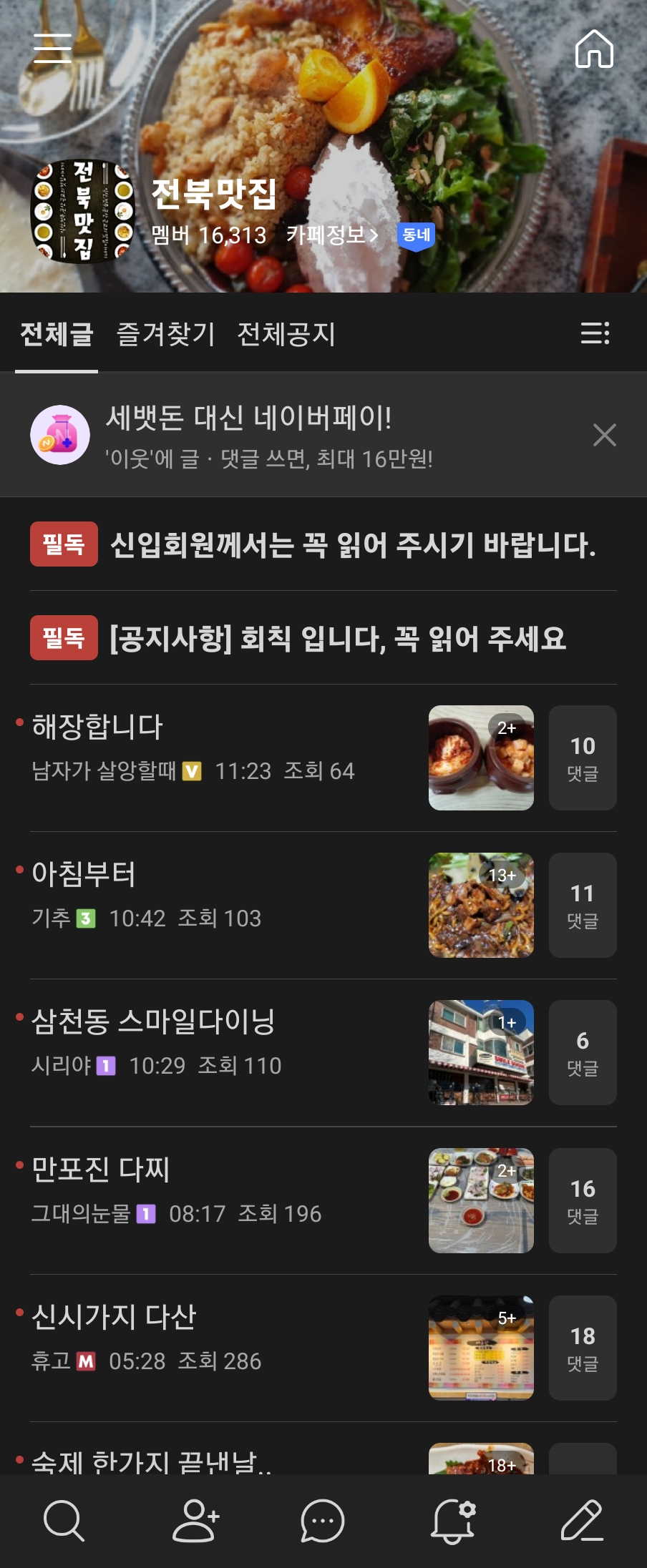Screen dimensions: 647x1568
Task: Open the chat bubble icon
Action: coord(323,1521)
